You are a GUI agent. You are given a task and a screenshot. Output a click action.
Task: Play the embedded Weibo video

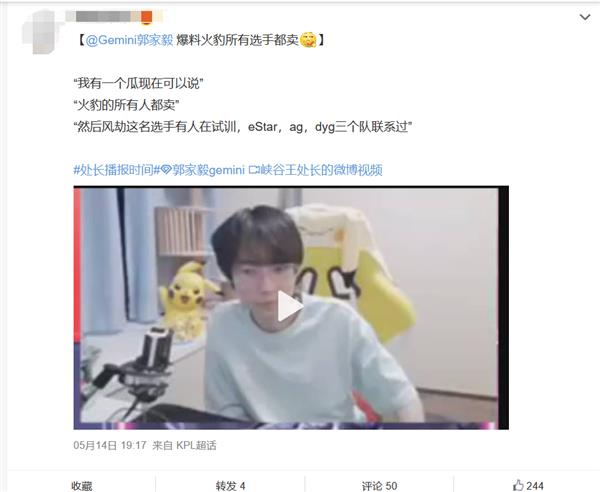[x=290, y=307]
